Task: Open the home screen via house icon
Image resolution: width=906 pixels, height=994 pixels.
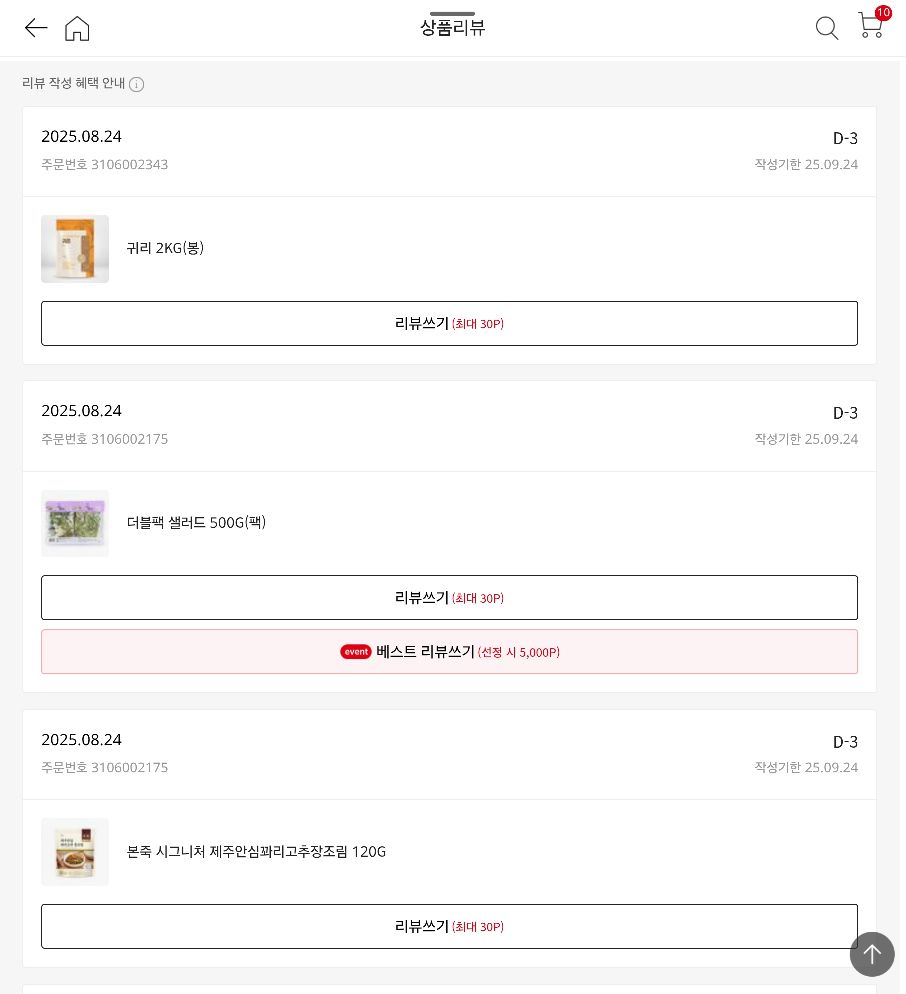Action: point(77,28)
